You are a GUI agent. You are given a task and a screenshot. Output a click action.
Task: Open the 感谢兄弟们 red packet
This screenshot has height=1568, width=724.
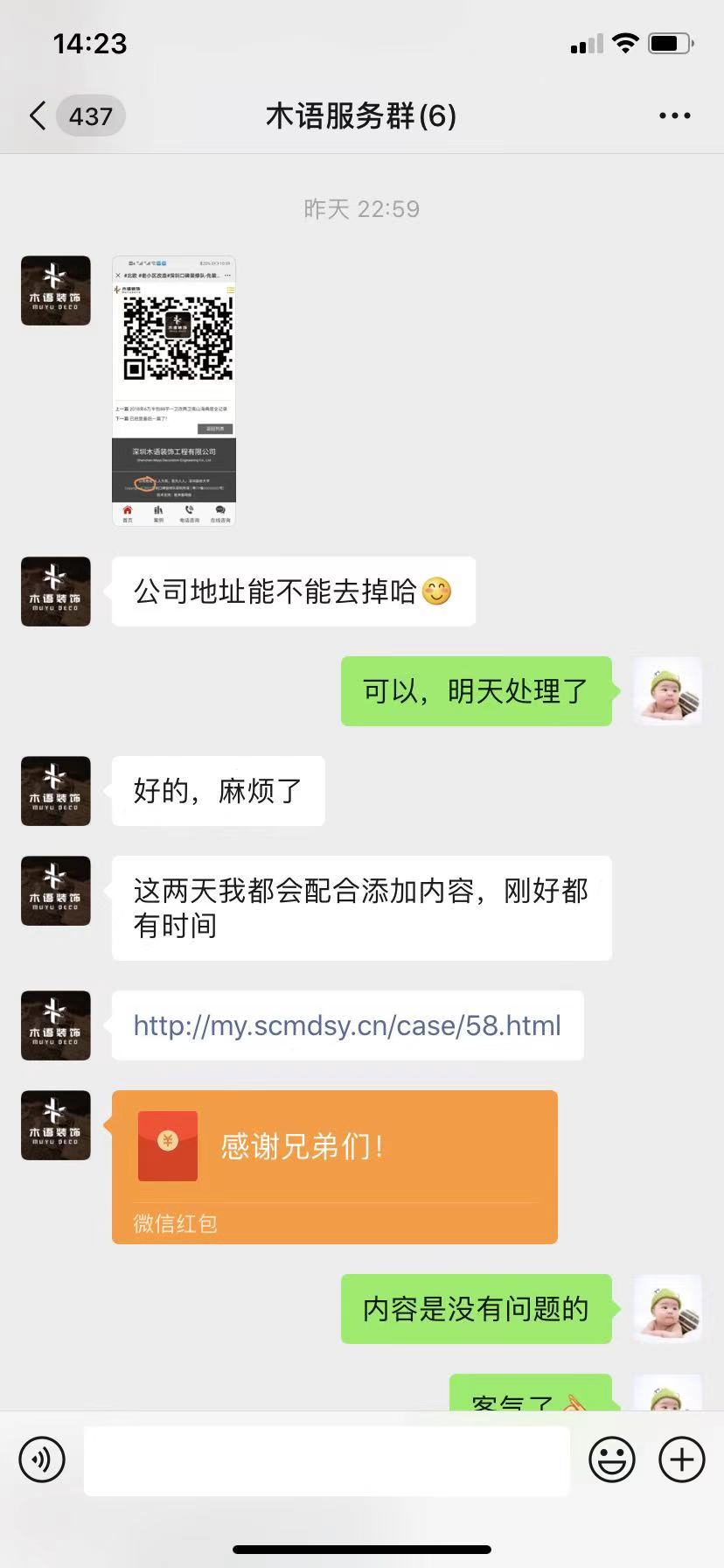334,1165
